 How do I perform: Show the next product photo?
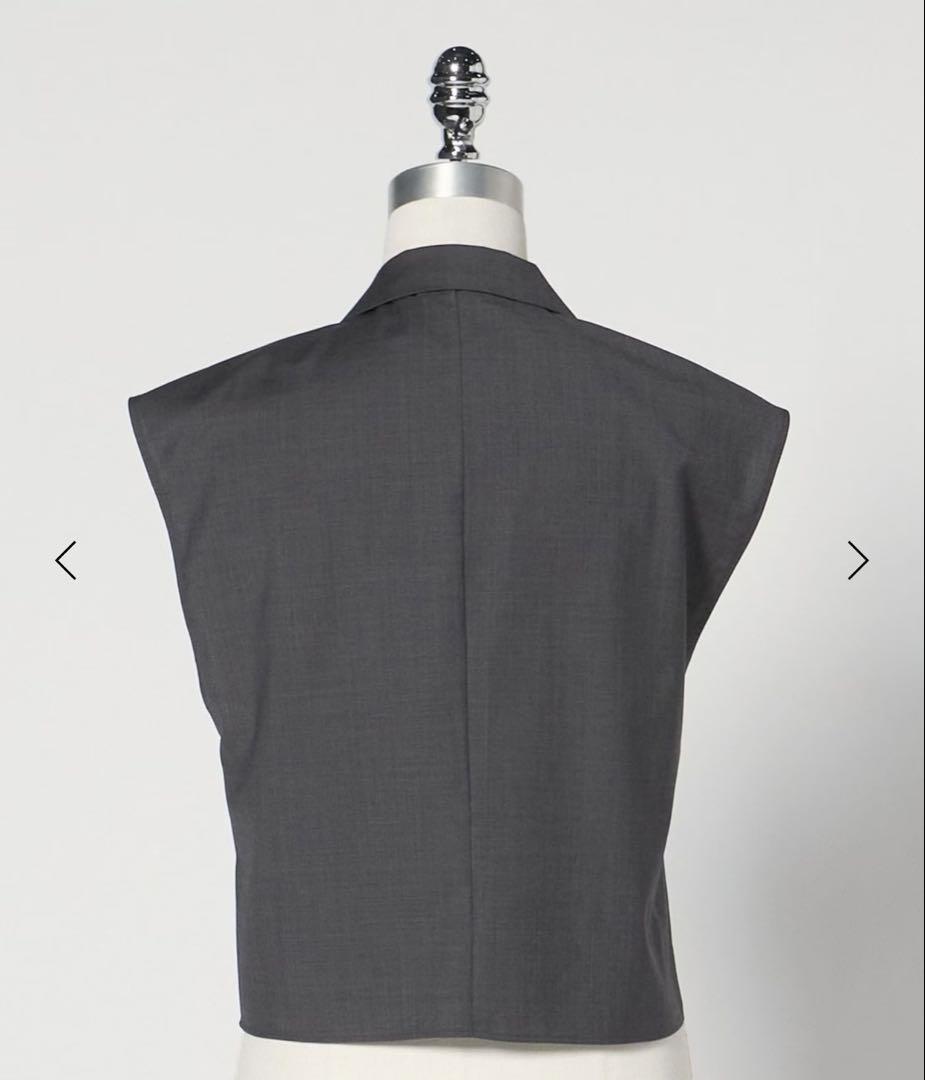point(857,560)
